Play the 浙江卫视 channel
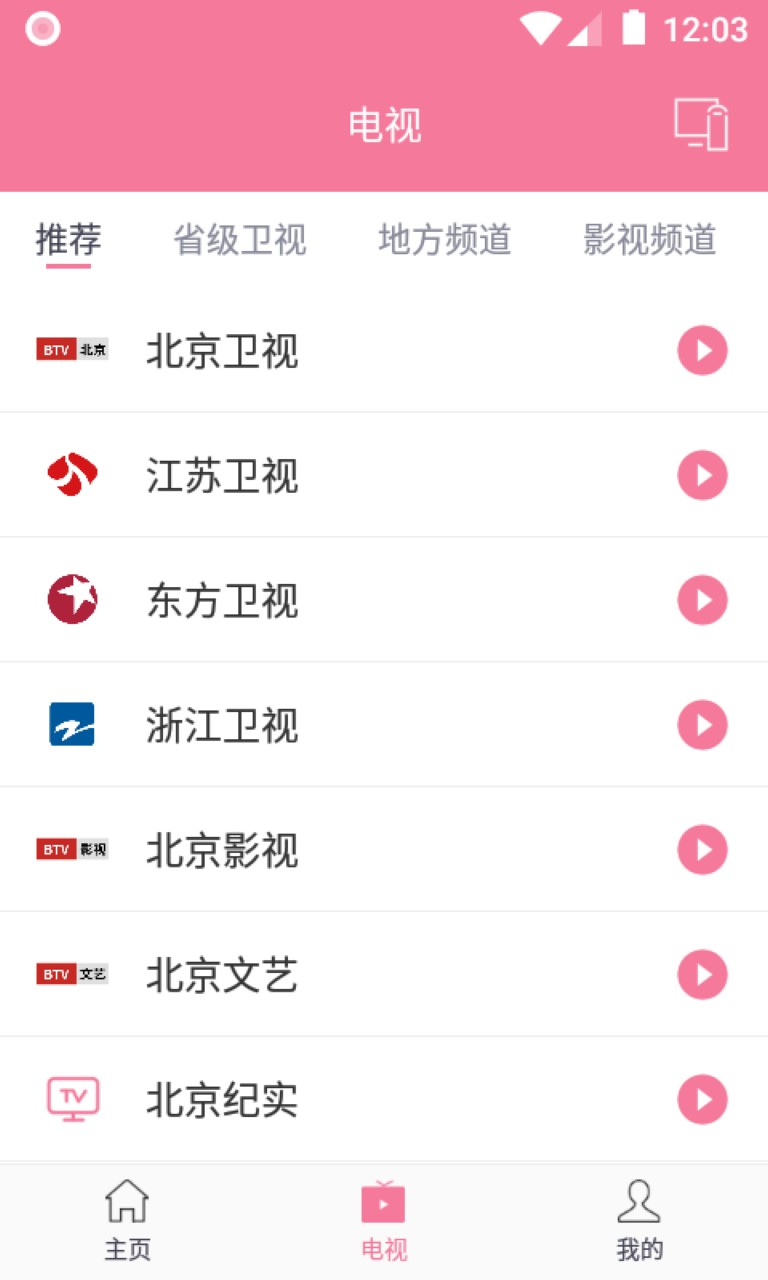 (x=702, y=725)
